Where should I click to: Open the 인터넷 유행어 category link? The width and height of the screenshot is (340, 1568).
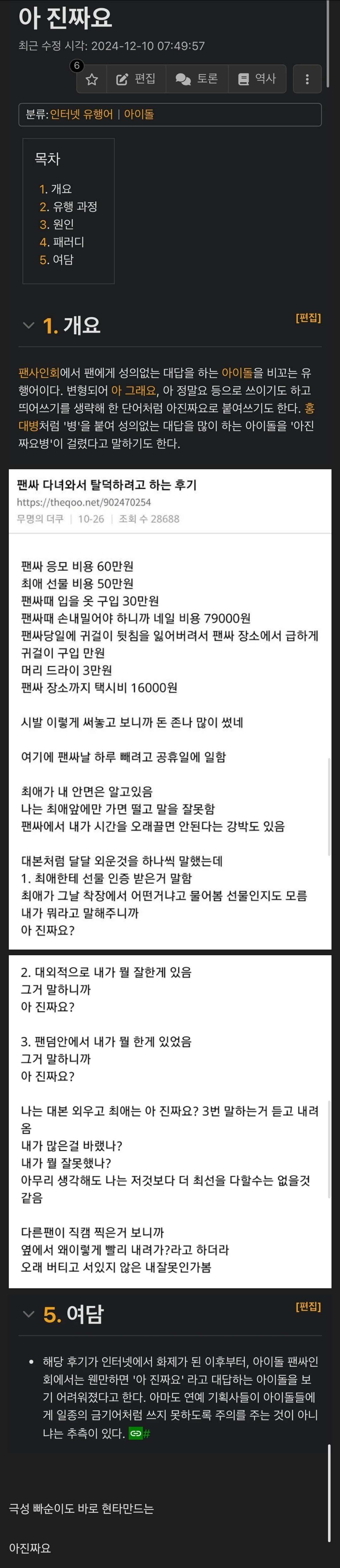click(x=82, y=114)
